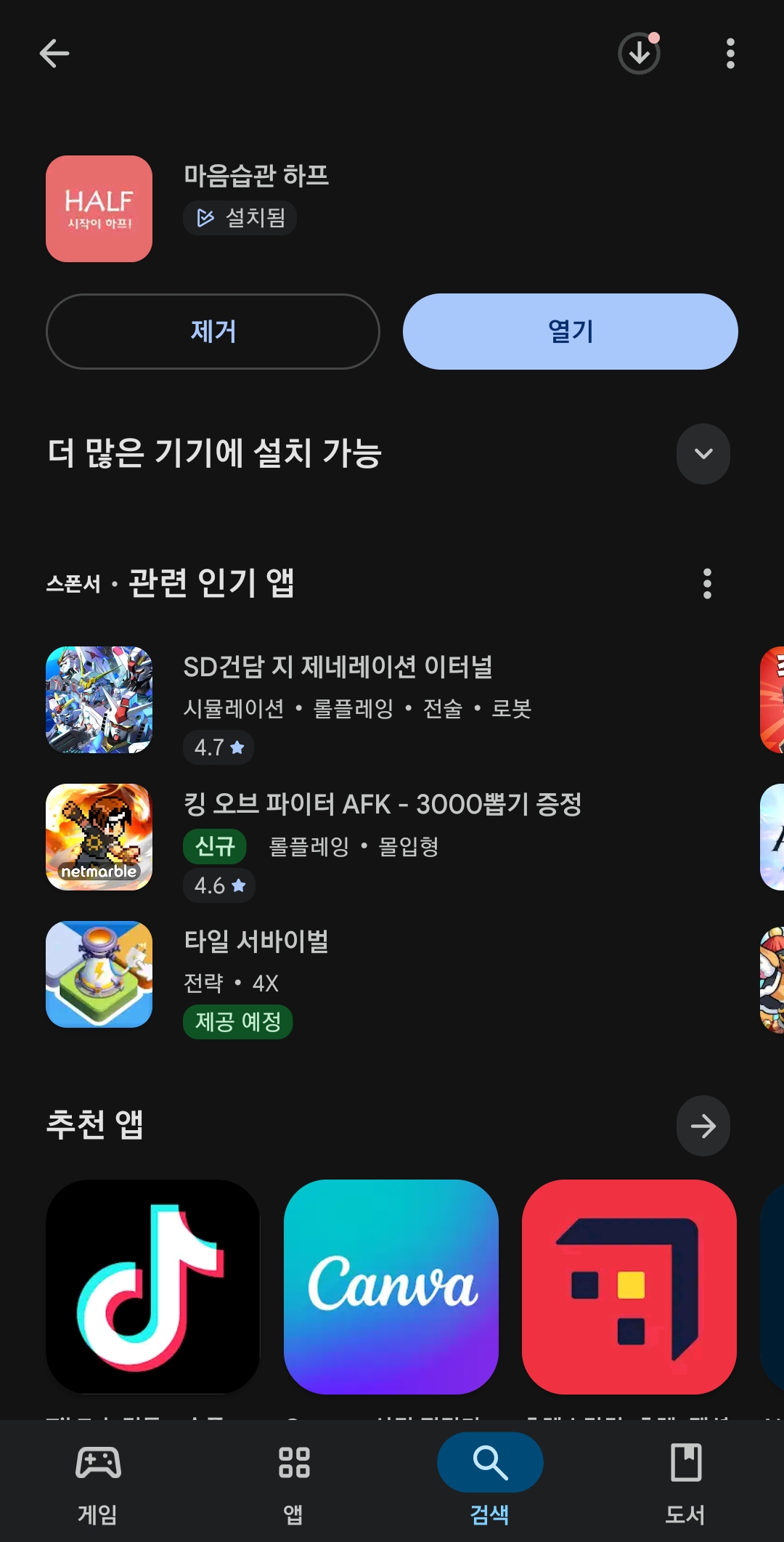Go back using the top-left arrow
784x1542 pixels.
click(54, 53)
